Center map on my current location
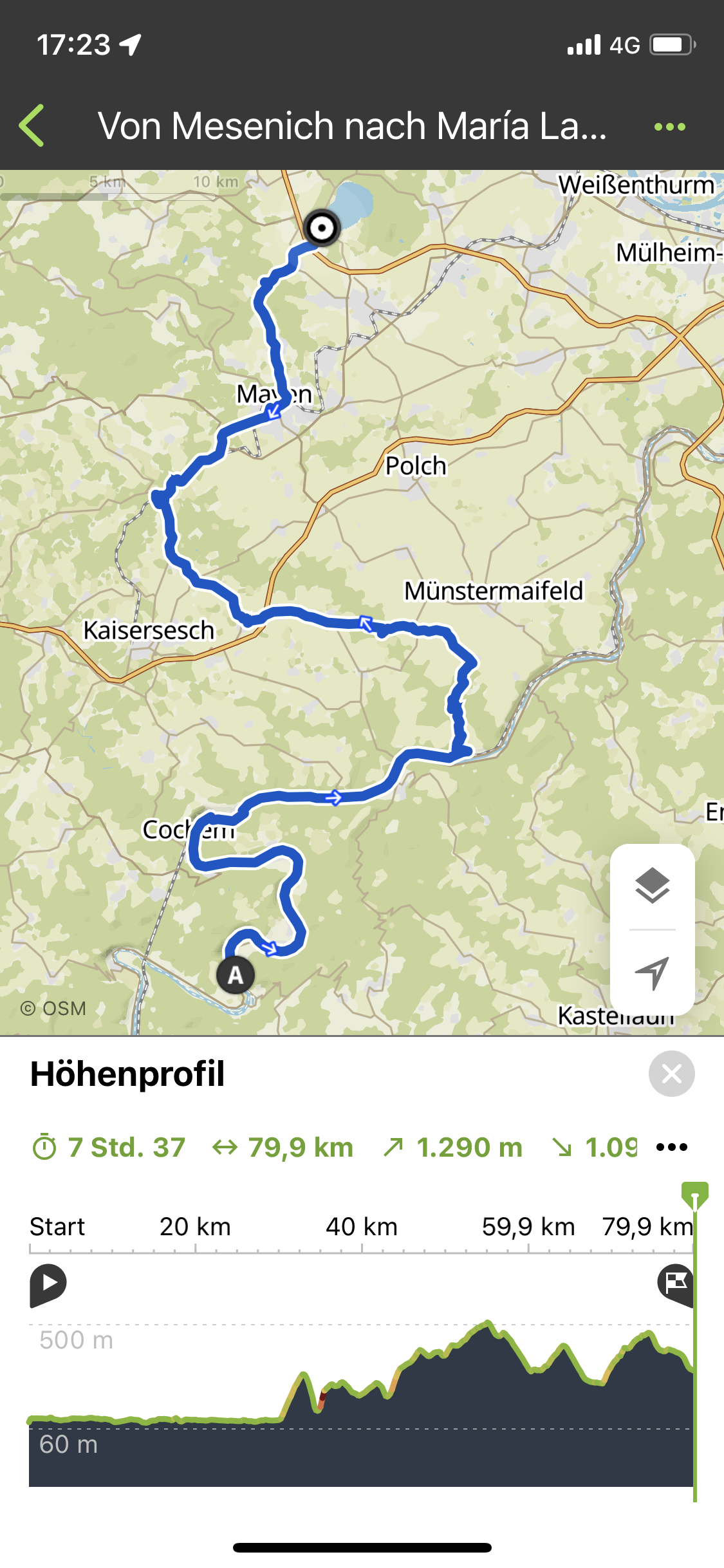Screen dimensions: 724x1568 click(652, 972)
